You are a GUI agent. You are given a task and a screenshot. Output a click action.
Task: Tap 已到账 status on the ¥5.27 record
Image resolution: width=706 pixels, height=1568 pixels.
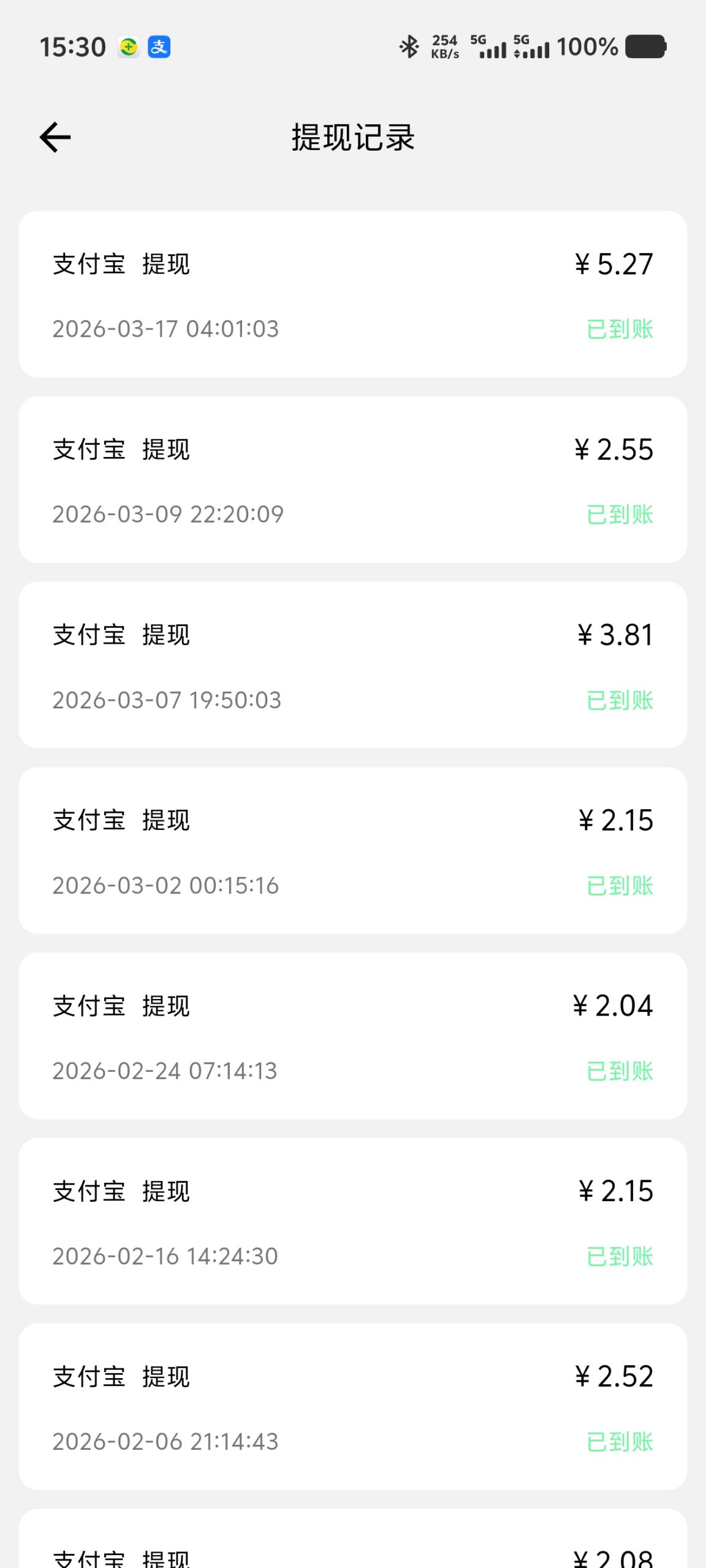(x=618, y=329)
